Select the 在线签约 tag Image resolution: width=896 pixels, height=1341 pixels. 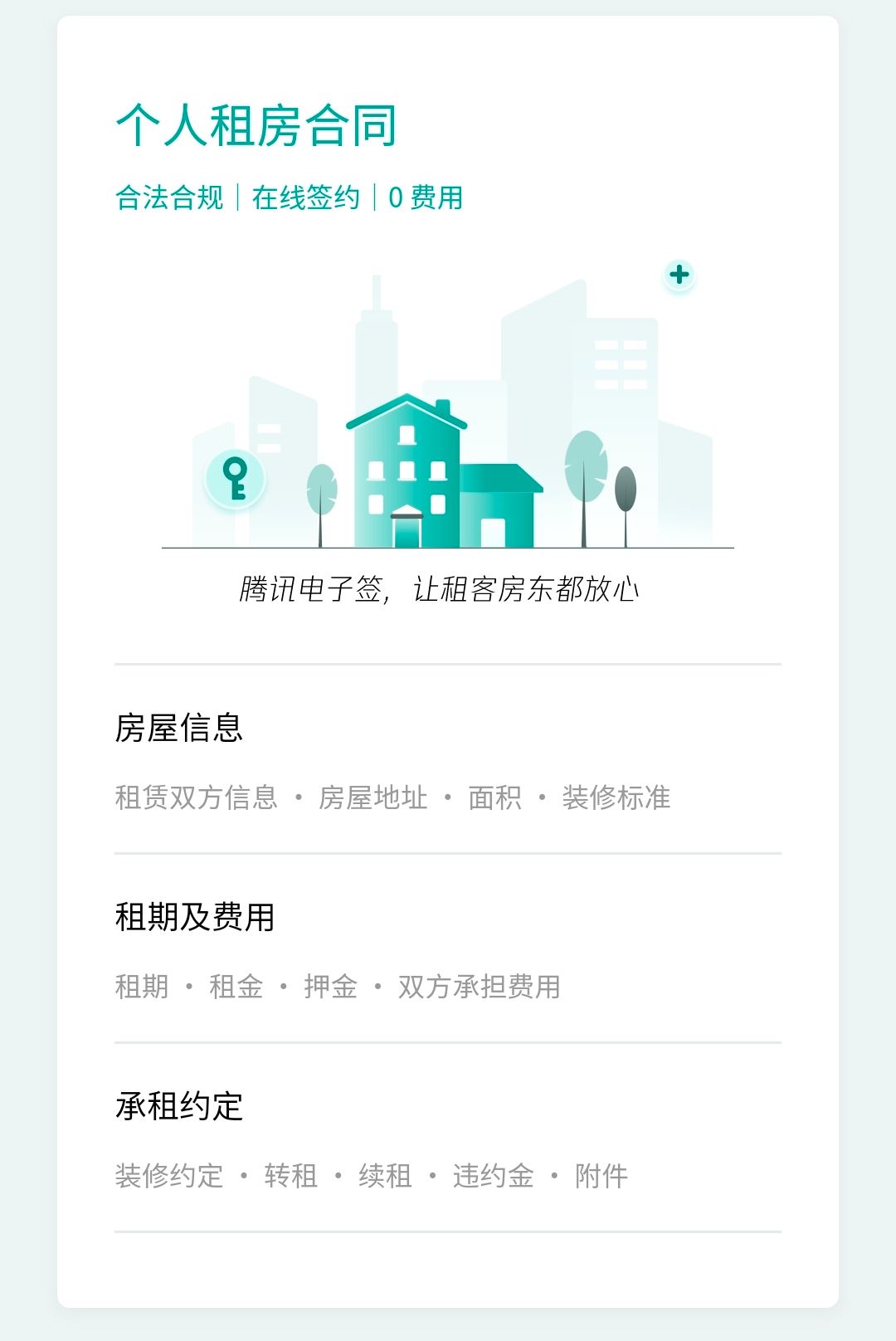coord(307,197)
